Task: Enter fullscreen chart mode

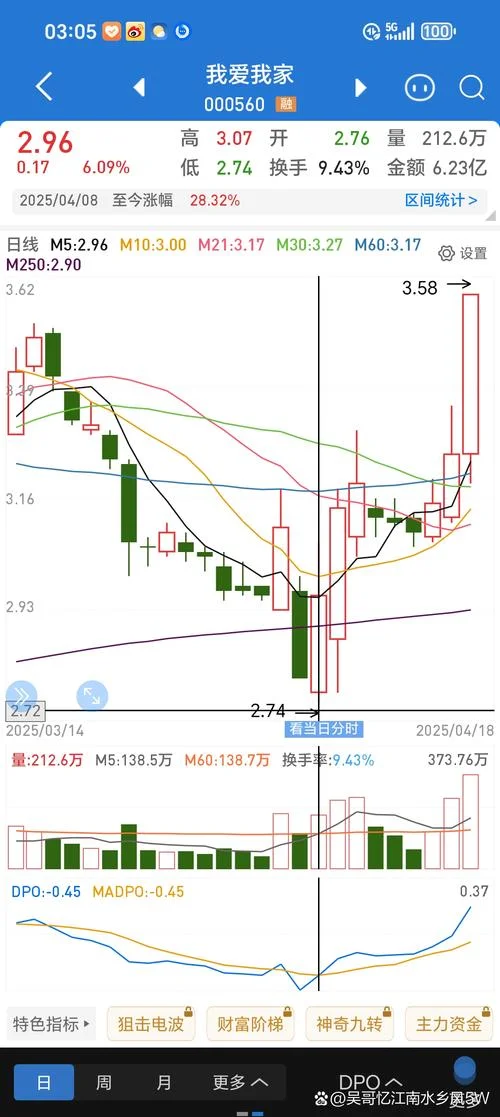Action: pyautogui.click(x=92, y=695)
